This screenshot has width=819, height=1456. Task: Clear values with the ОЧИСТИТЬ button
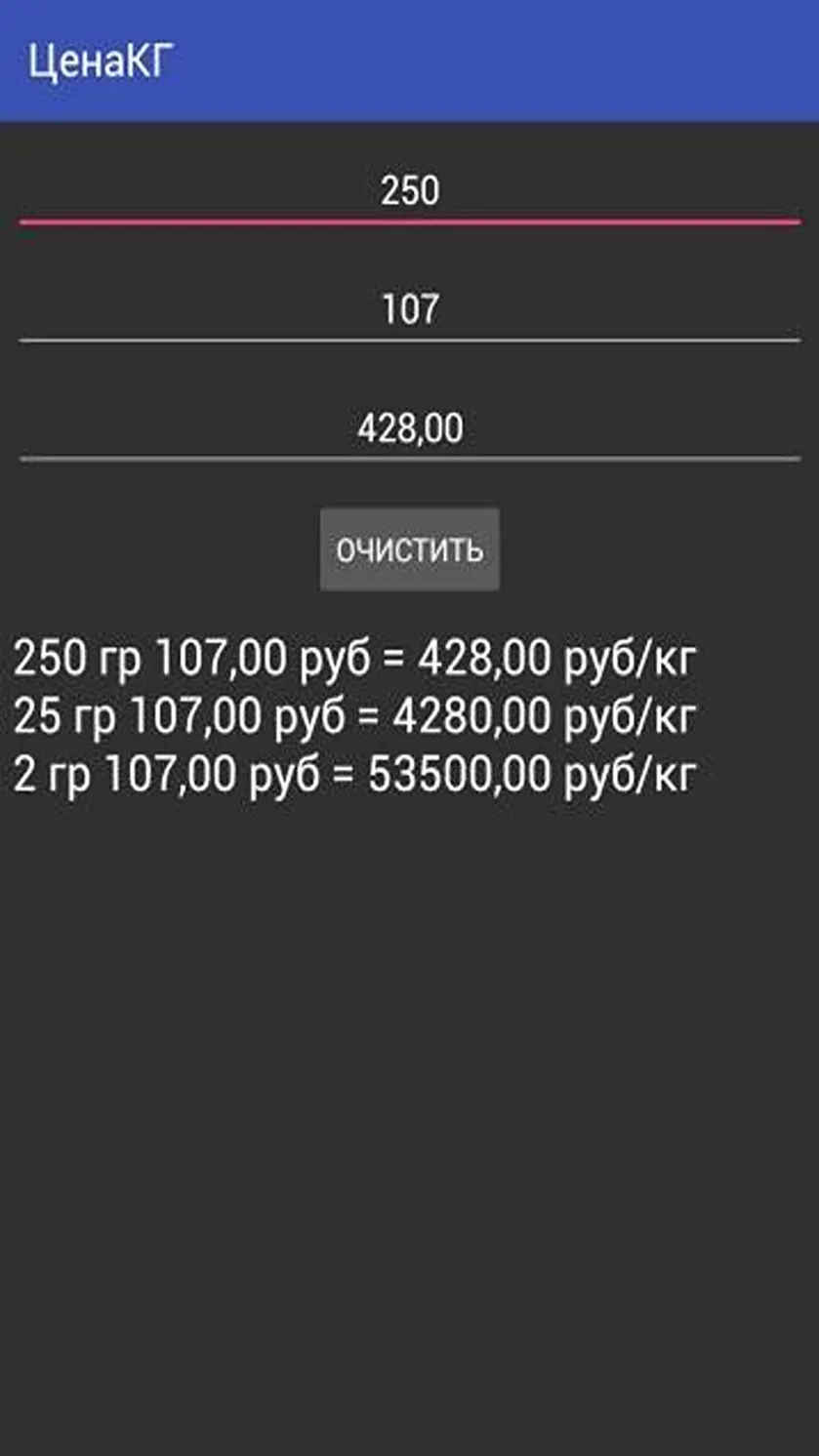(409, 549)
